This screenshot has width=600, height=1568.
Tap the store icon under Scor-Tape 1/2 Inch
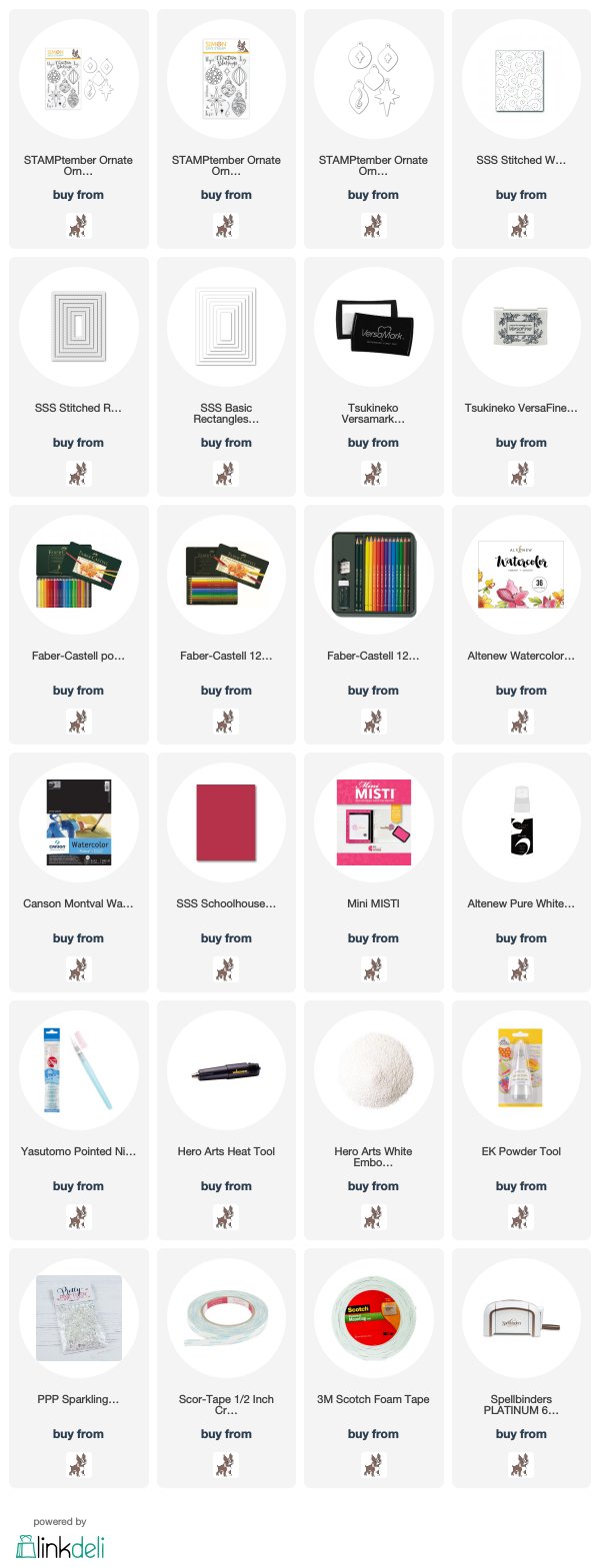226,1464
